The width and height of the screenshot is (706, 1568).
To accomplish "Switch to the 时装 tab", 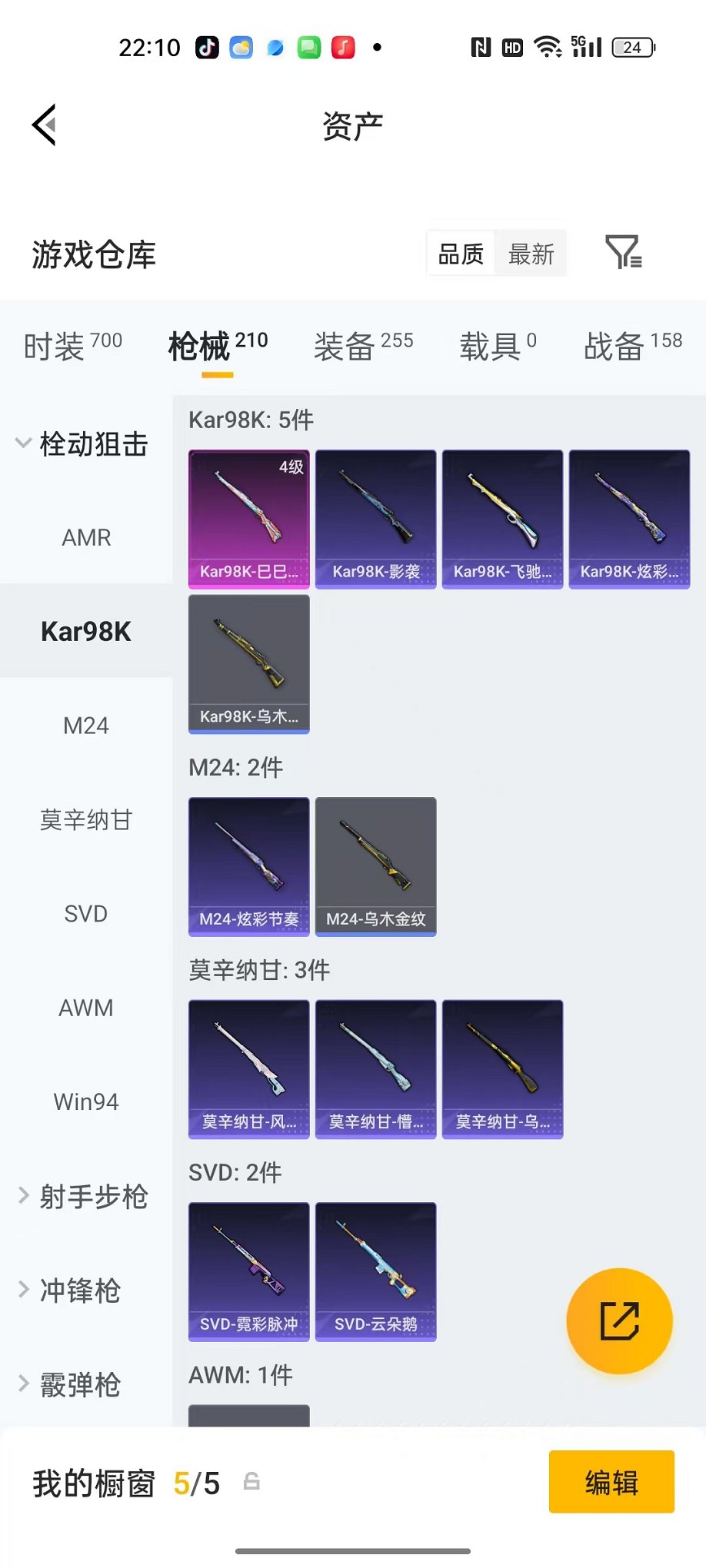I will (73, 345).
